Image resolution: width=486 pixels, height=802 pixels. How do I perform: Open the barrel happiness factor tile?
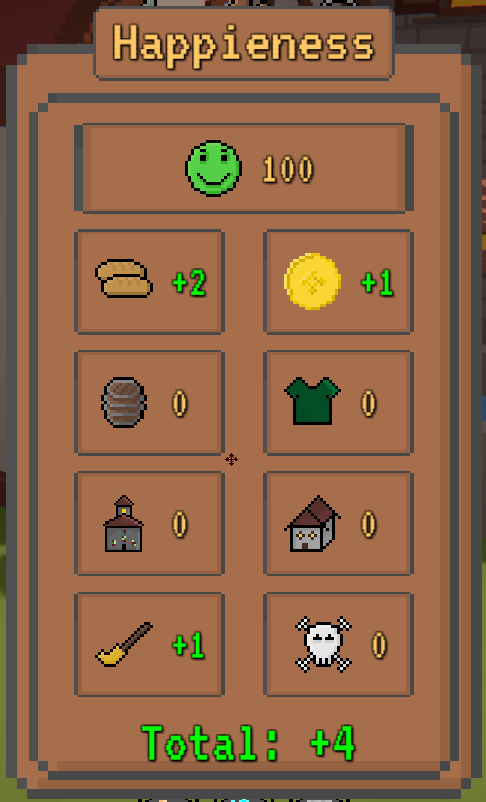pos(149,403)
